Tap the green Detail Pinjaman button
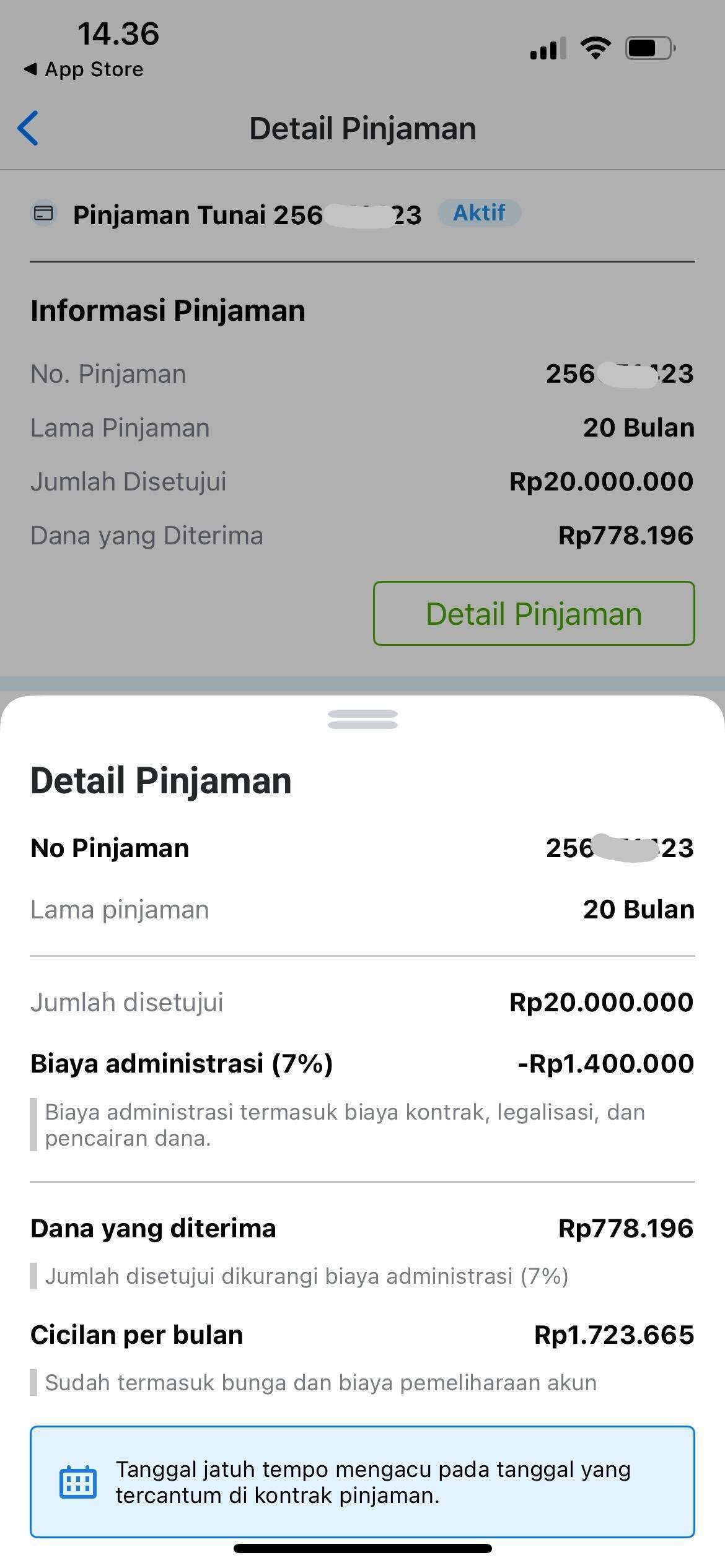The height and width of the screenshot is (1568, 725). click(x=534, y=613)
